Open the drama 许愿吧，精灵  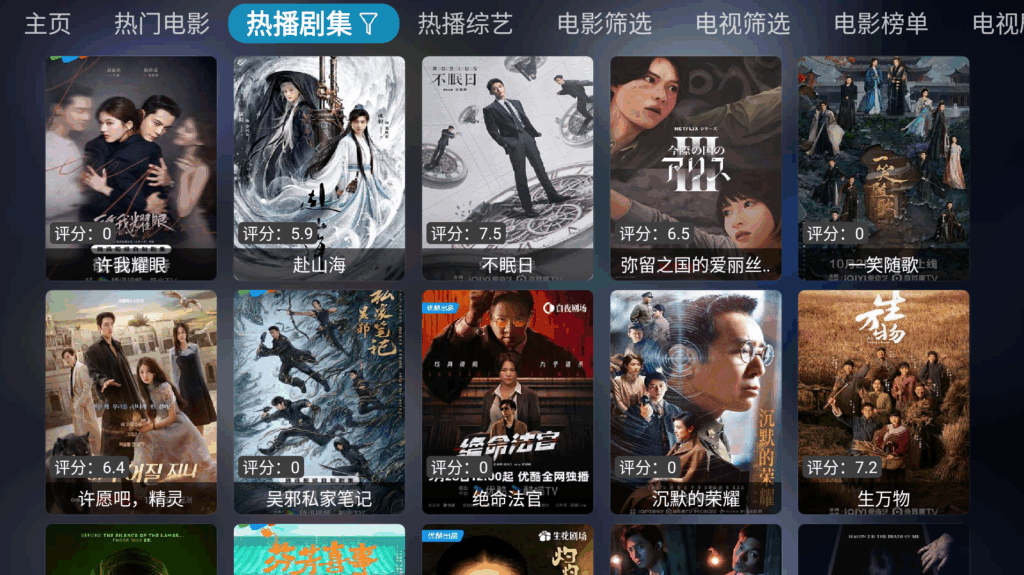click(131, 401)
